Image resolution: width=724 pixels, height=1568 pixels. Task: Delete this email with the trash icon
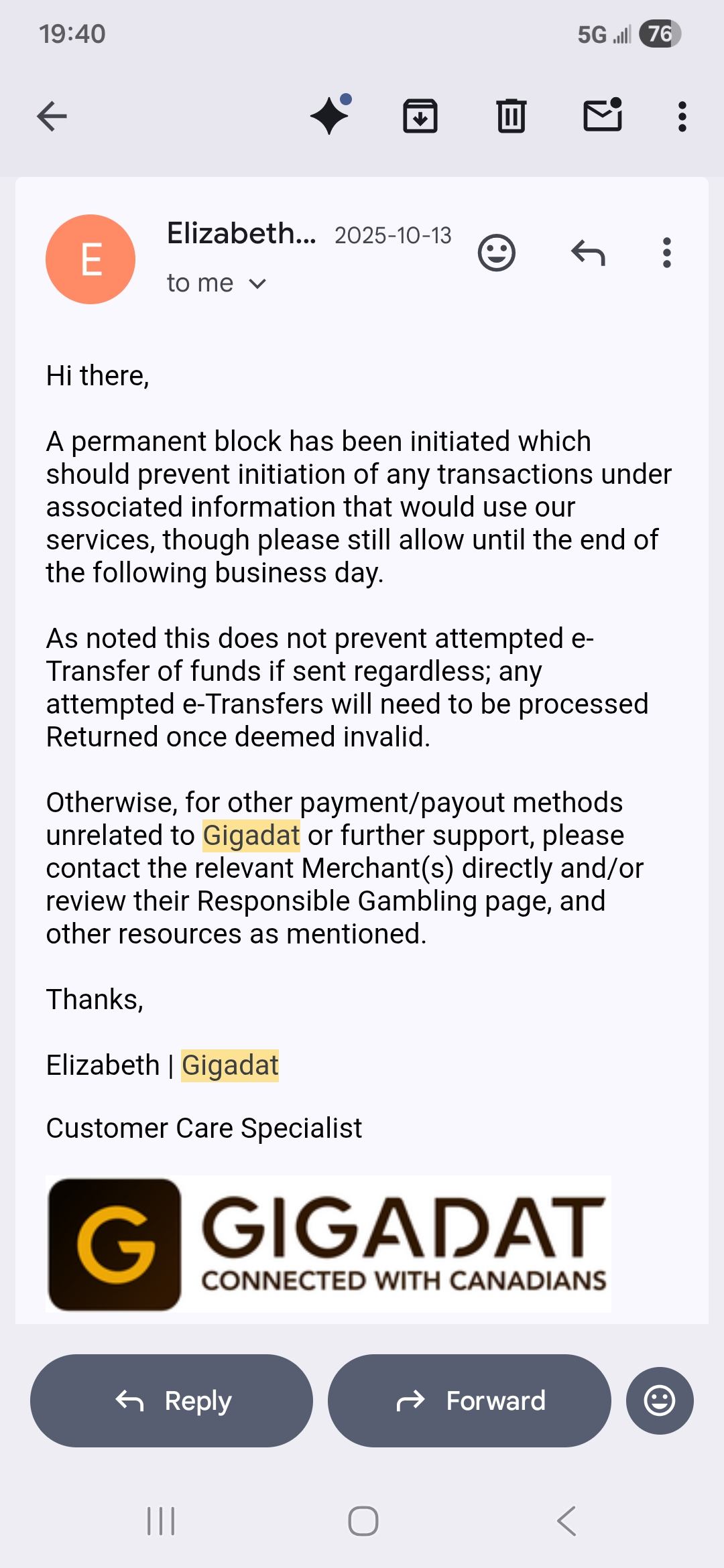[x=511, y=116]
